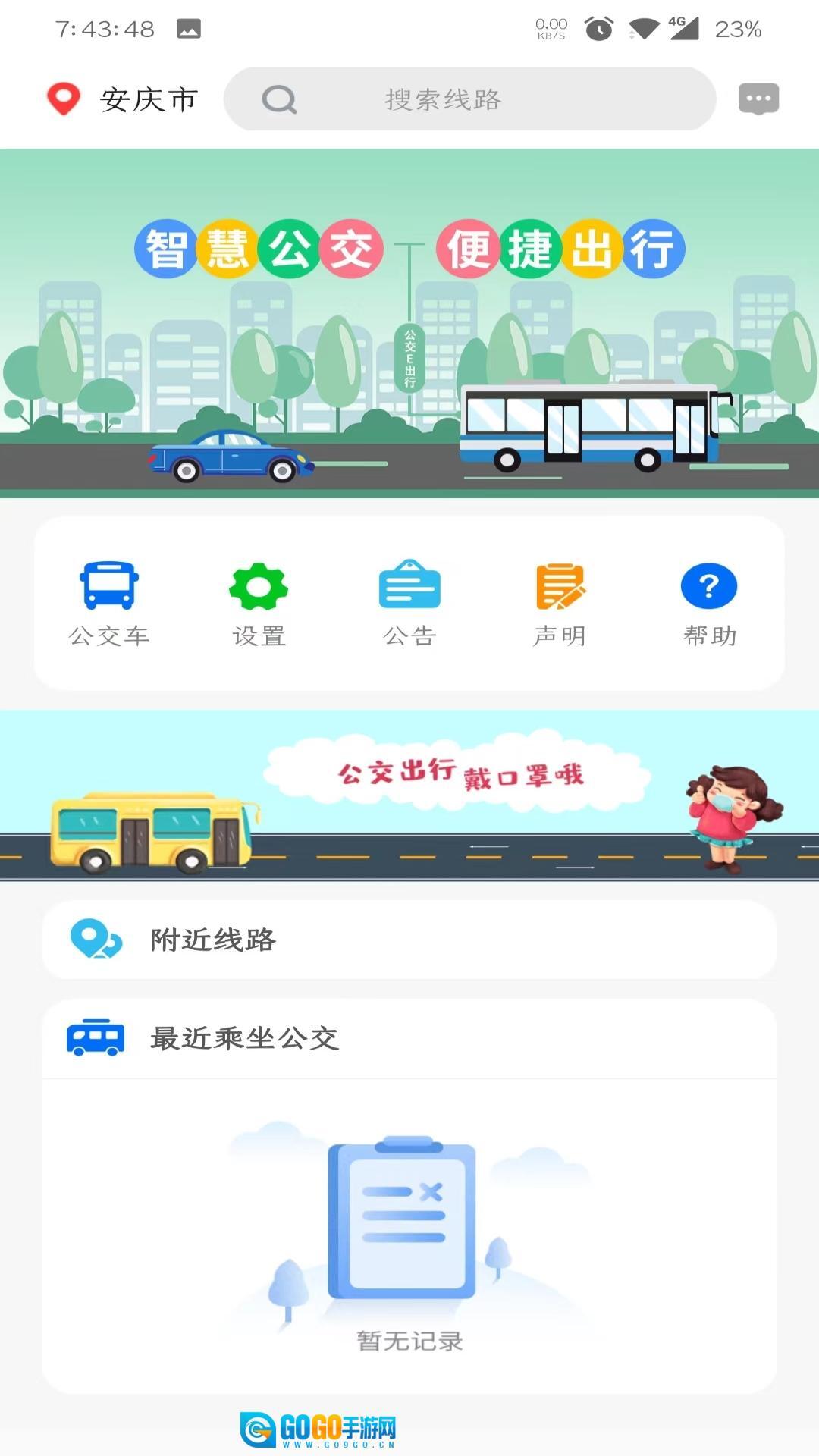Open the 智慧公交 便捷出行 banner
Image resolution: width=819 pixels, height=1456 pixels.
click(x=409, y=323)
